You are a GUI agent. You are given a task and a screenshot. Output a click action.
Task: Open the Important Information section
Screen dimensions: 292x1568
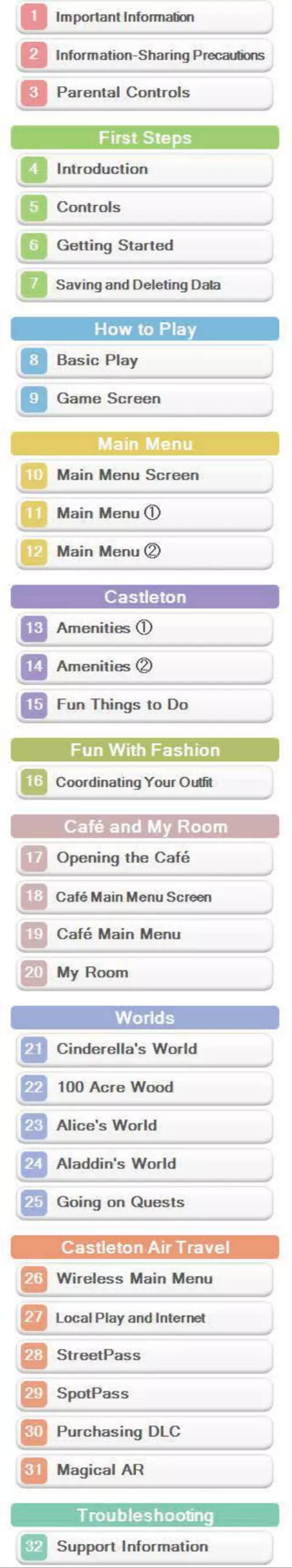145,17
